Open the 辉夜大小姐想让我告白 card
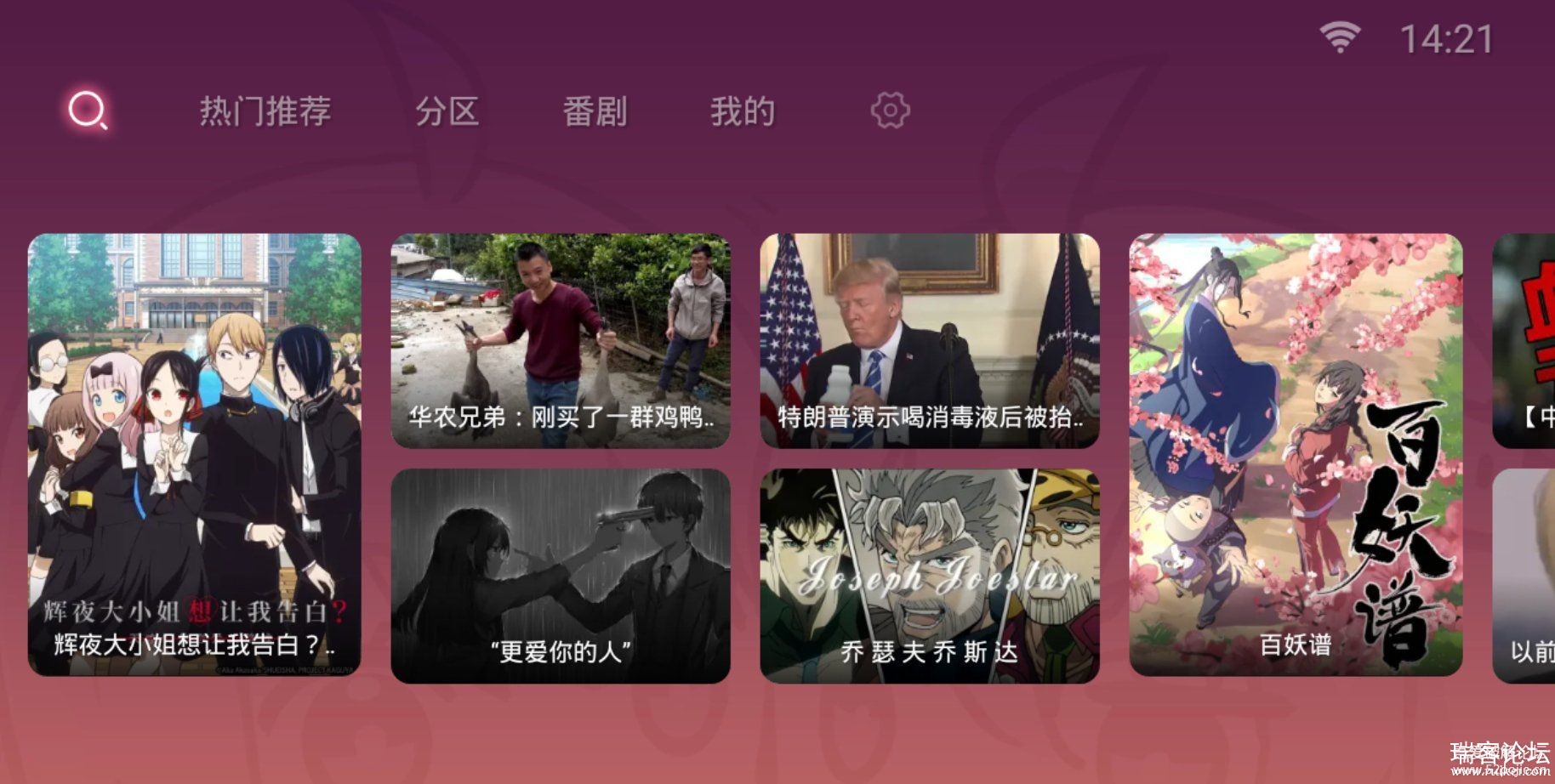The image size is (1555, 784). click(195, 455)
